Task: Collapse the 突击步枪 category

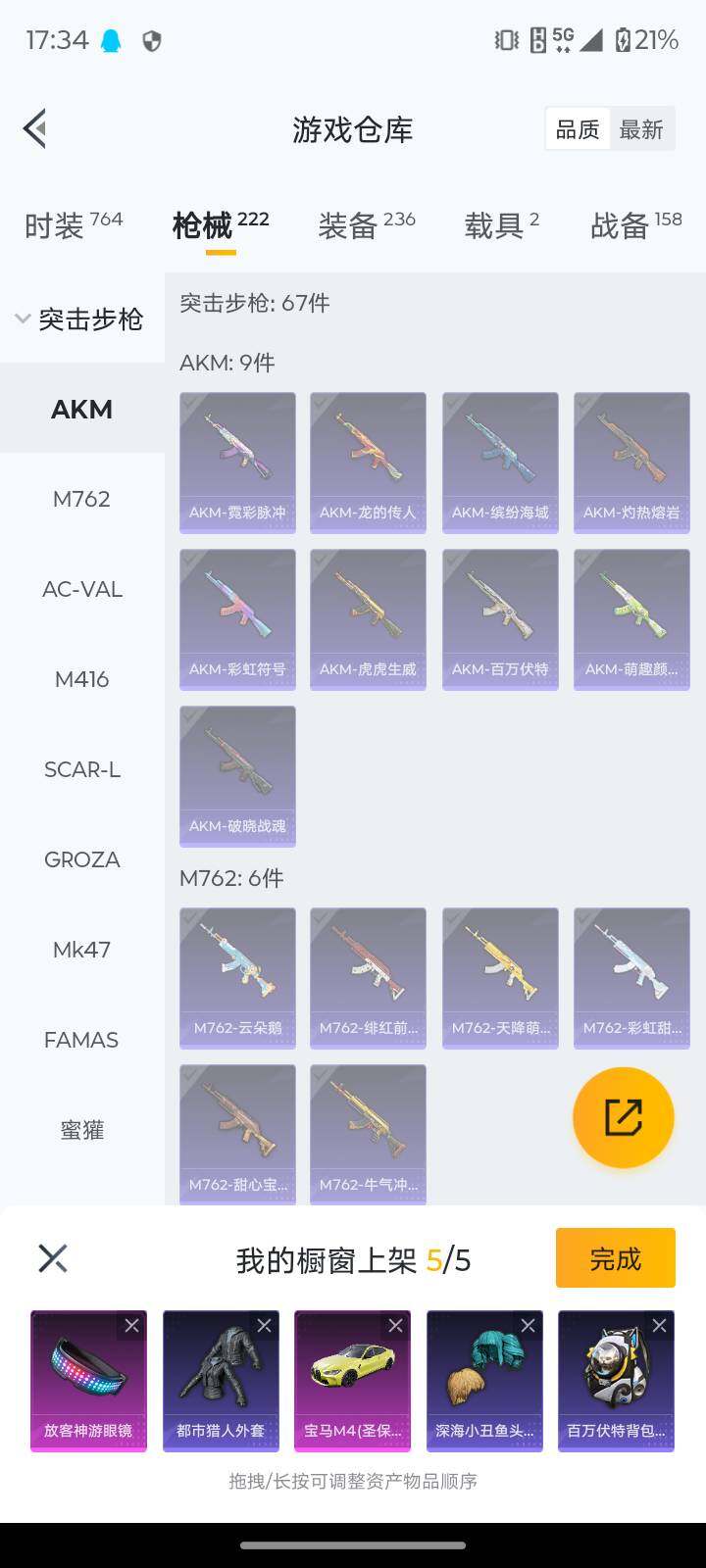Action: click(80, 318)
